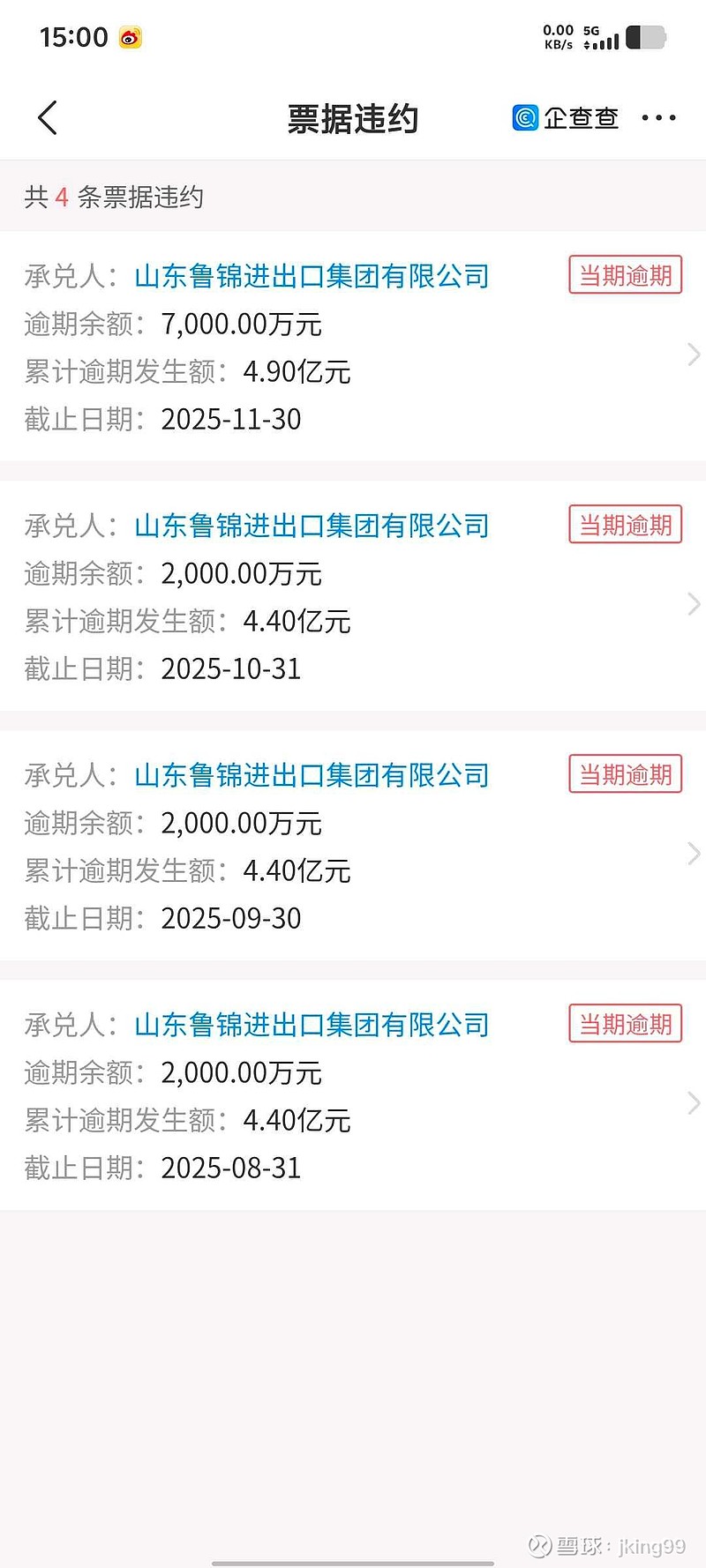Viewport: 706px width, 1568px height.
Task: Tap the 当期逾期 tag on the first record
Action: coord(625,274)
